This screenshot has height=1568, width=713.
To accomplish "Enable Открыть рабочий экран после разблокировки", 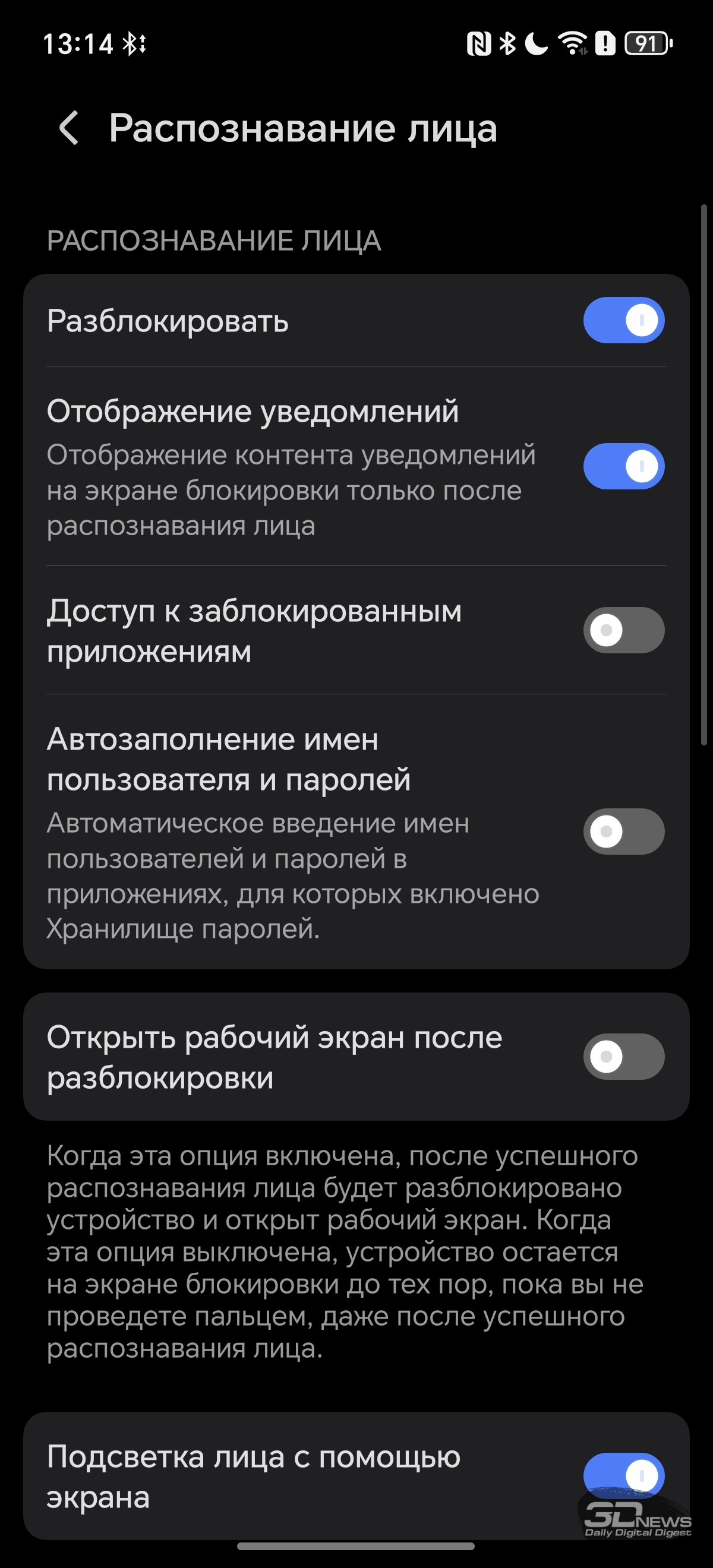I will click(x=623, y=1057).
